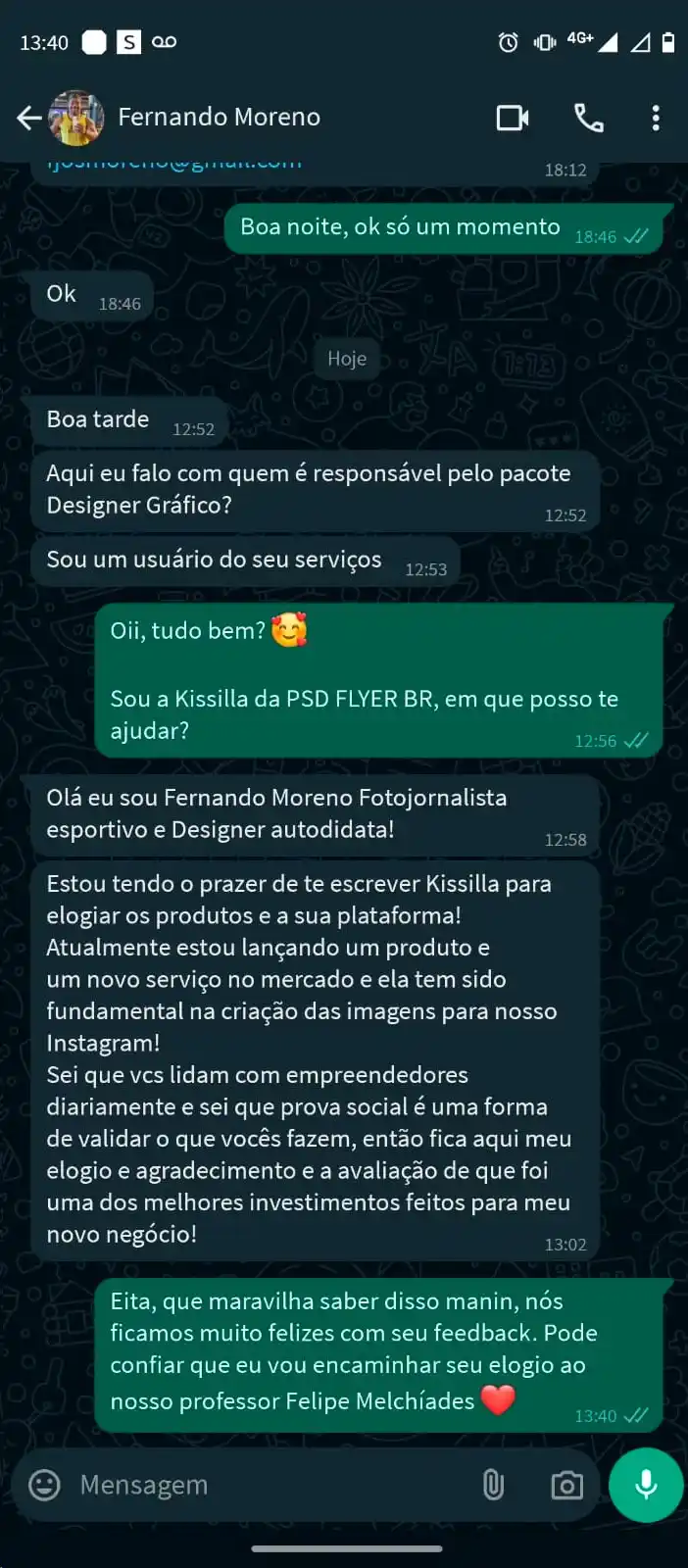Image resolution: width=688 pixels, height=1568 pixels.
Task: Tap the green microphone voice message button
Action: [645, 1485]
